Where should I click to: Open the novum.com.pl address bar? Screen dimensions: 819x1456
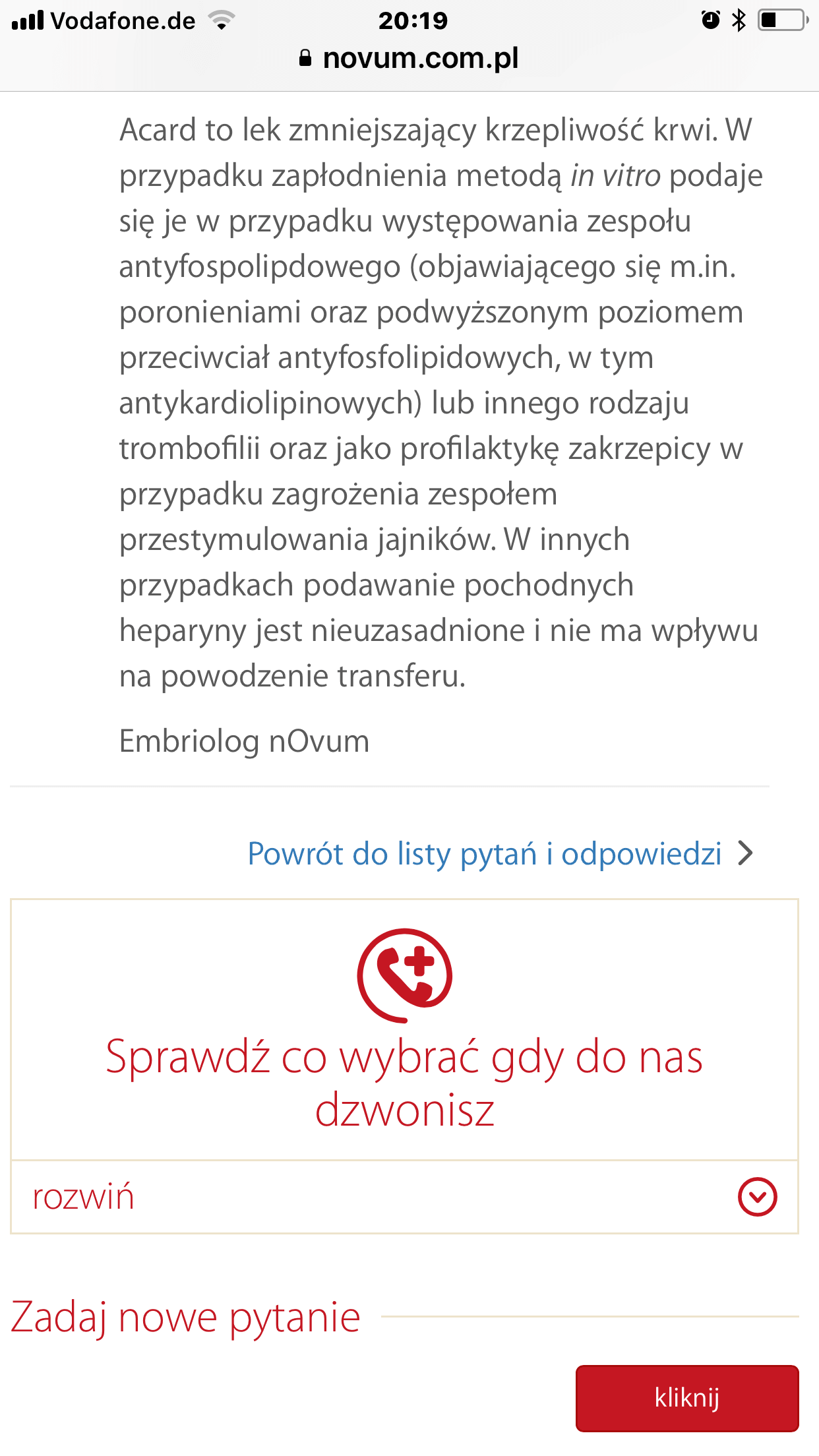tap(409, 59)
